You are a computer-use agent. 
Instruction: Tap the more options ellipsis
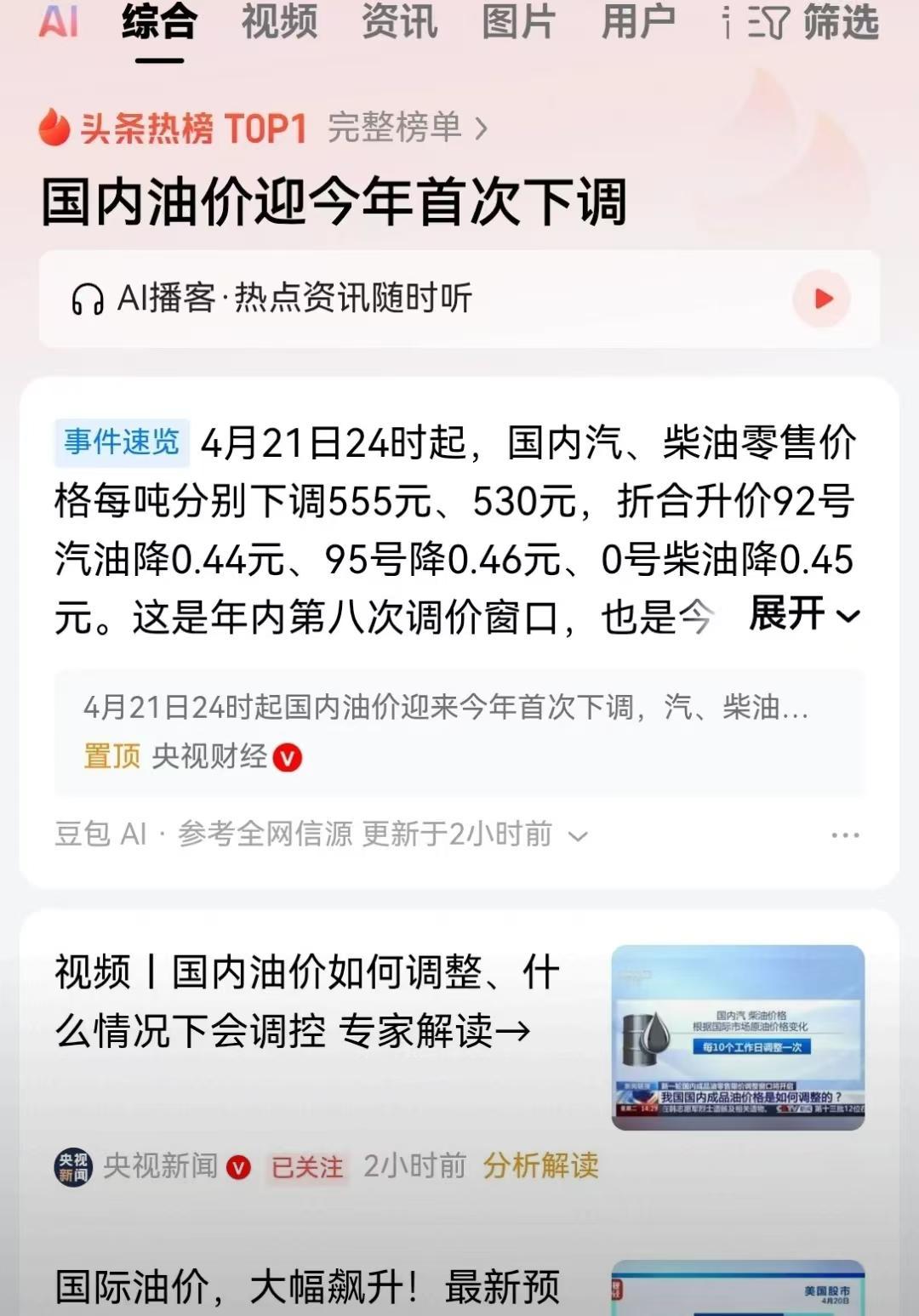[843, 835]
